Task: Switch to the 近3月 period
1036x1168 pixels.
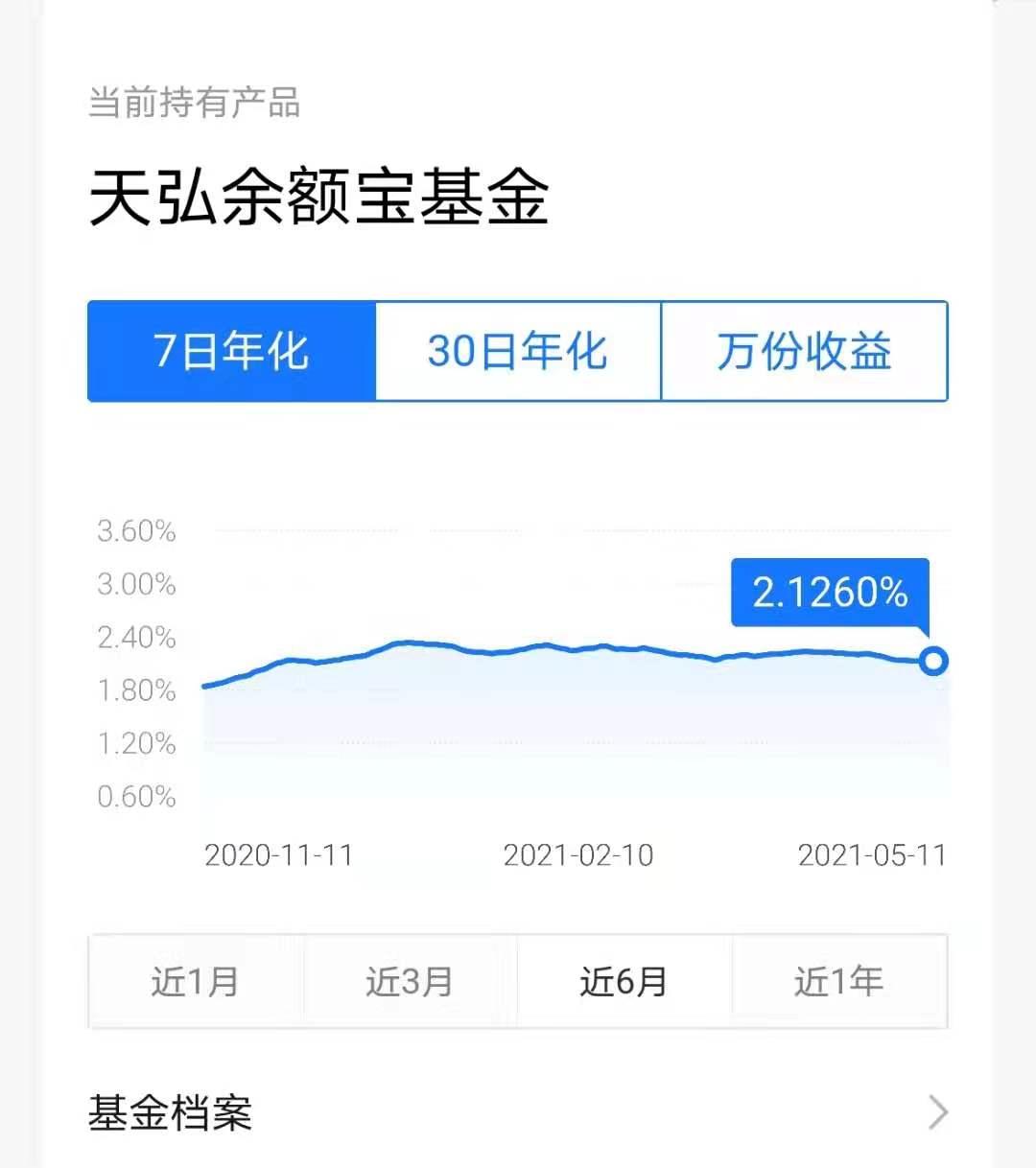Action: click(410, 981)
